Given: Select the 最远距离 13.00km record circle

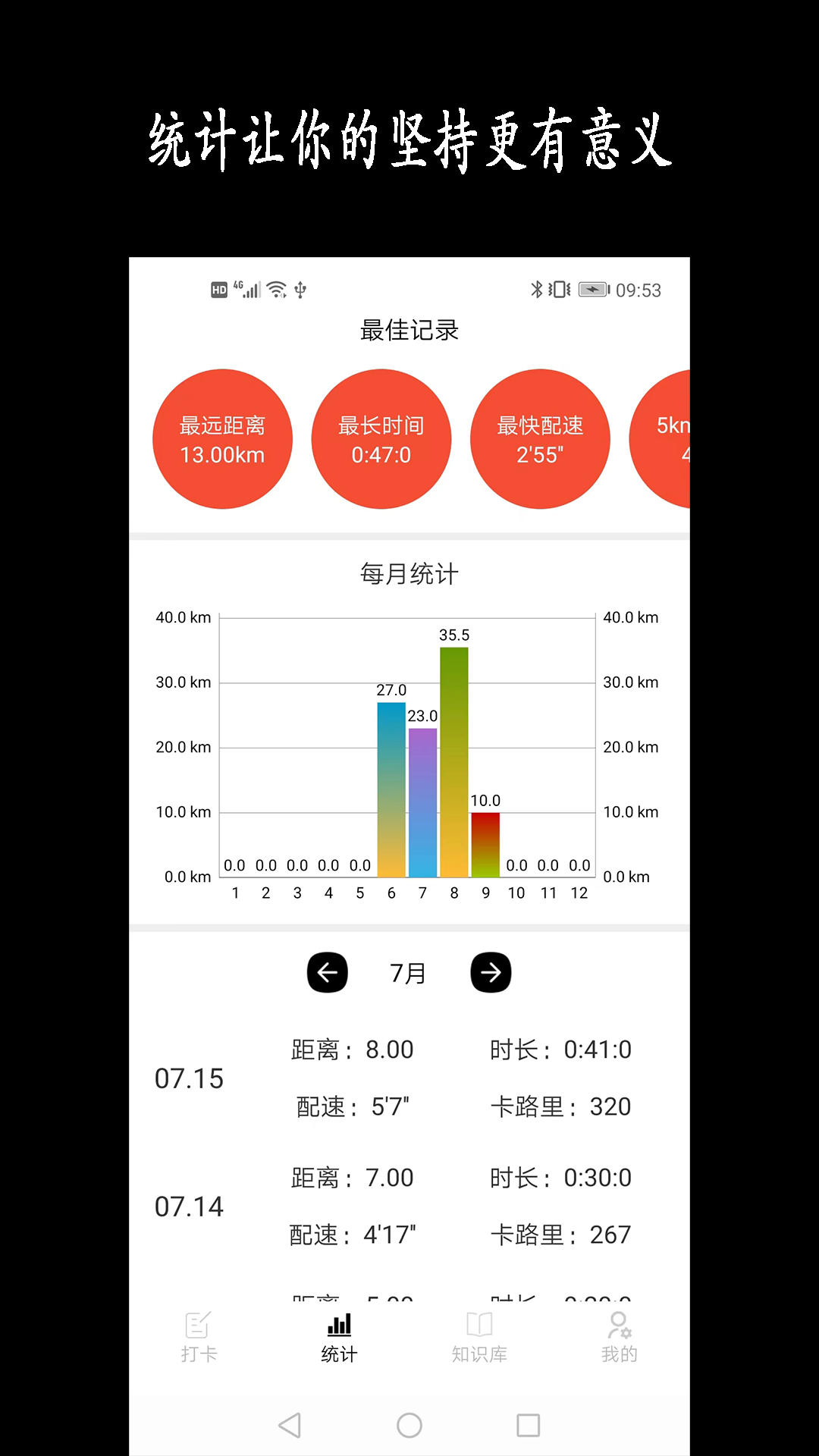Looking at the screenshot, I should point(223,439).
